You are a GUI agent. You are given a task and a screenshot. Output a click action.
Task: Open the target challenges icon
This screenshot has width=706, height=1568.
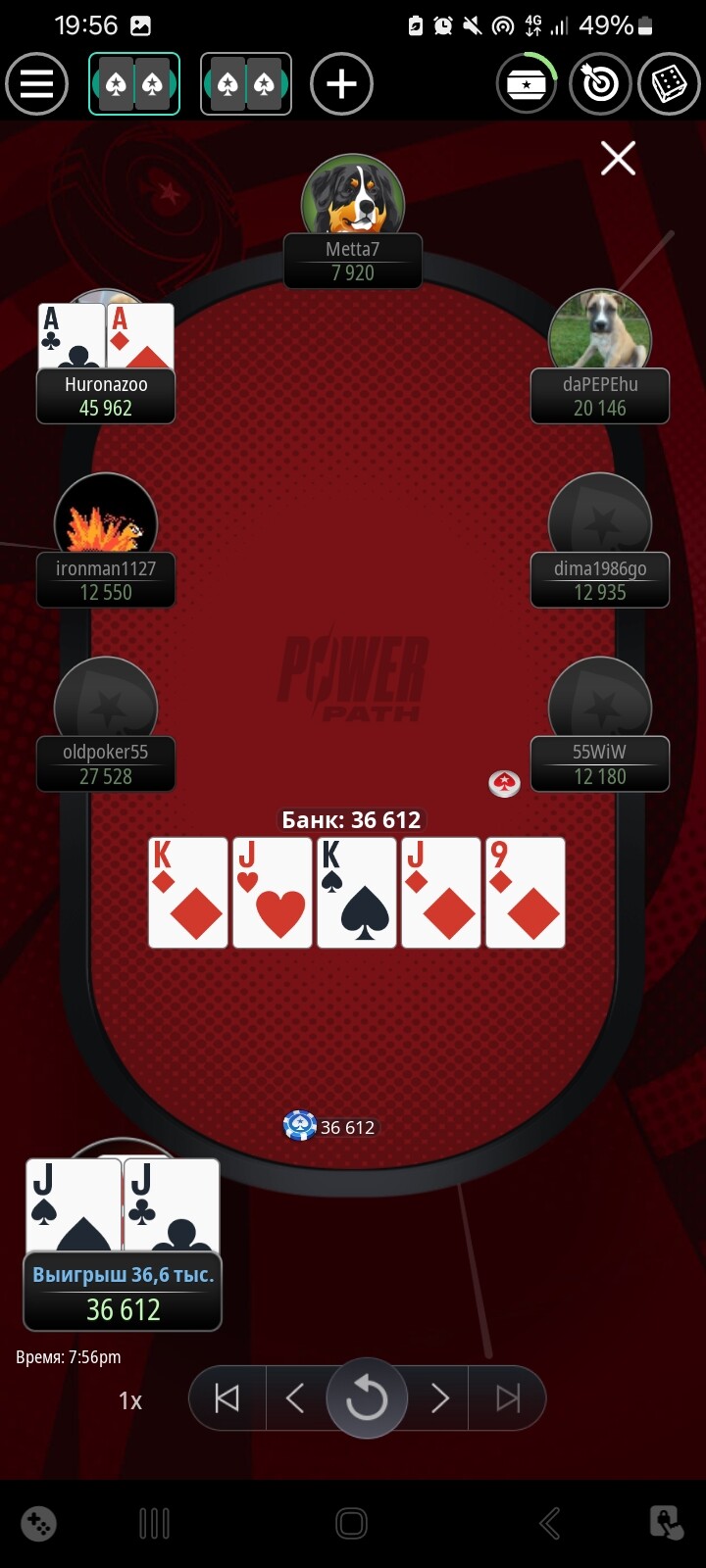pos(599,84)
